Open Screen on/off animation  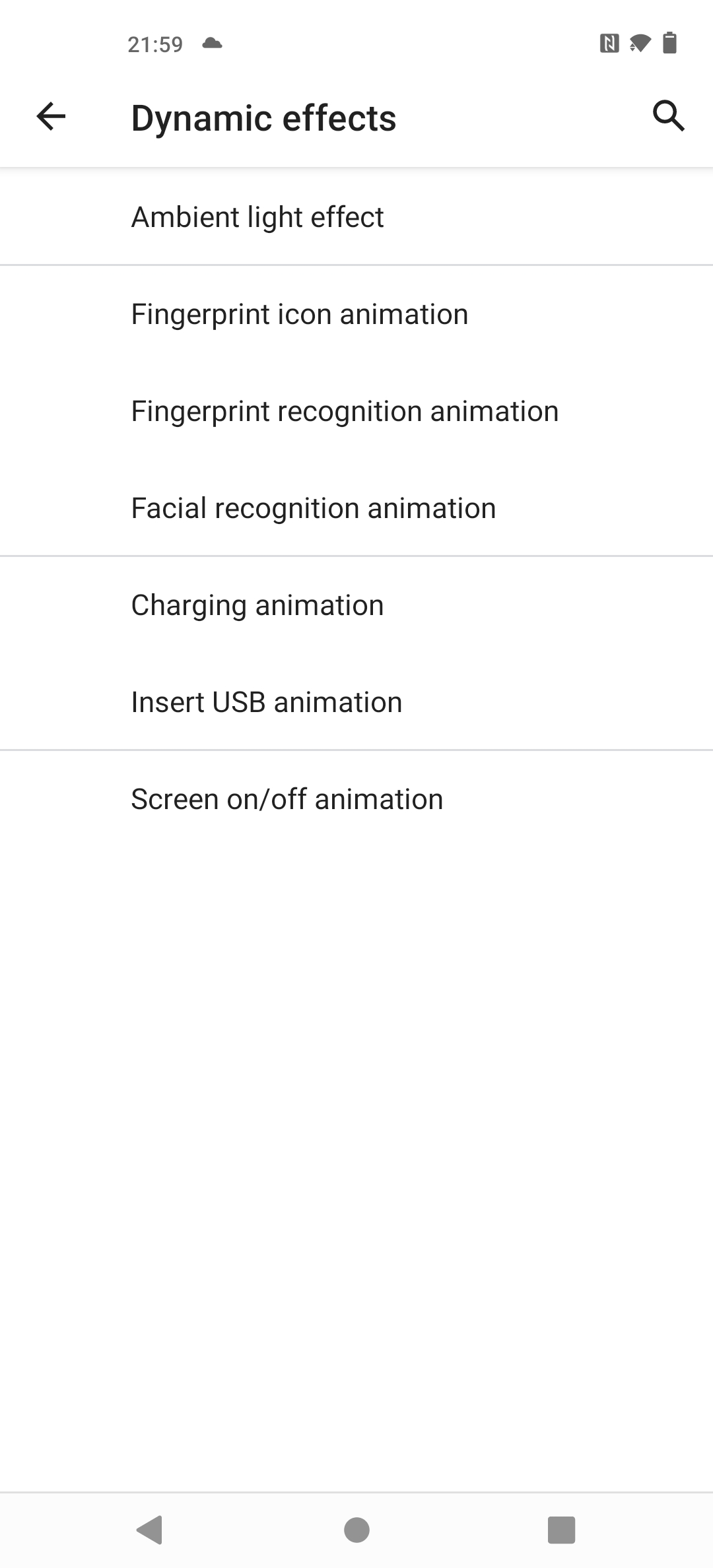click(x=356, y=799)
